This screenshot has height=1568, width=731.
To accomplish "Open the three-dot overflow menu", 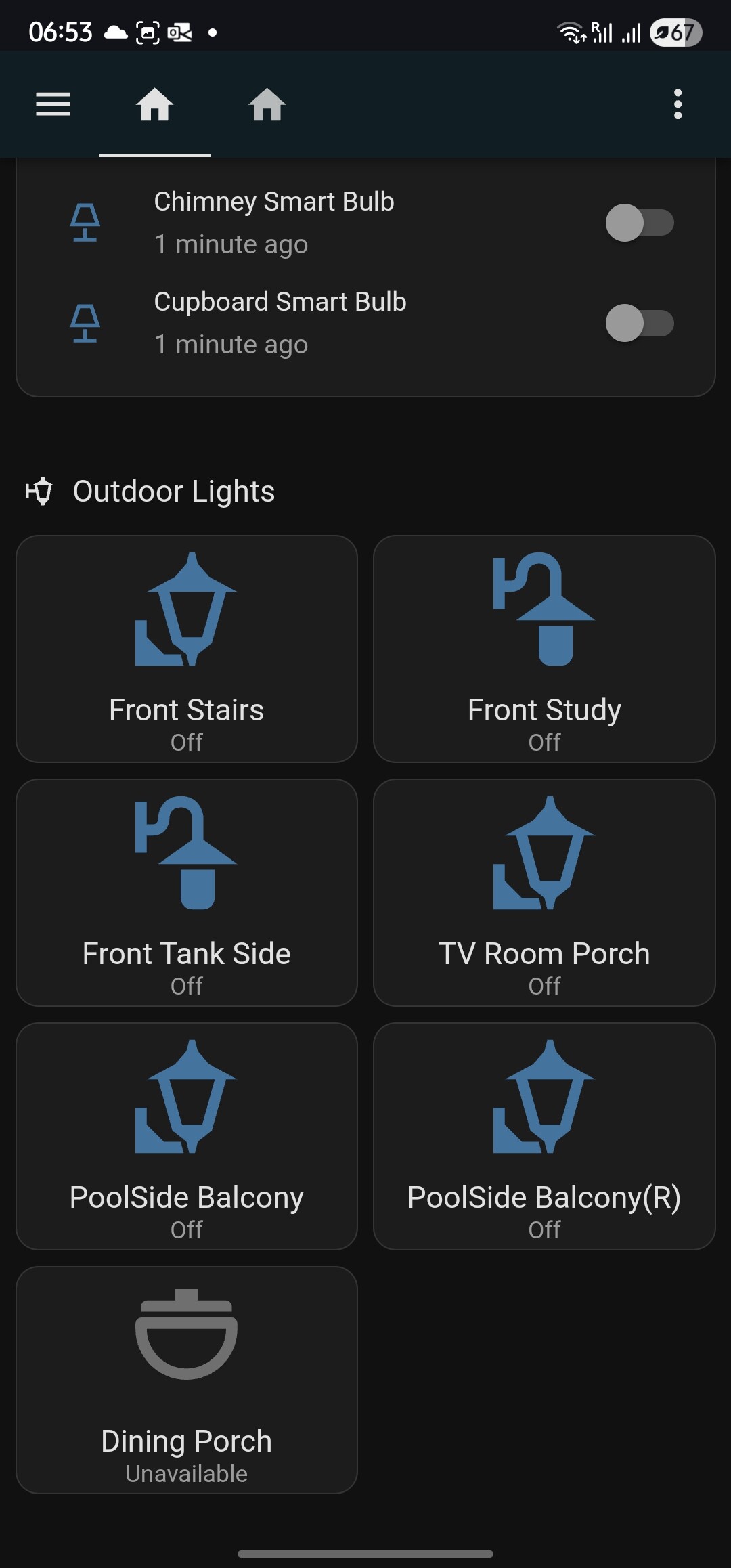I will 678,104.
